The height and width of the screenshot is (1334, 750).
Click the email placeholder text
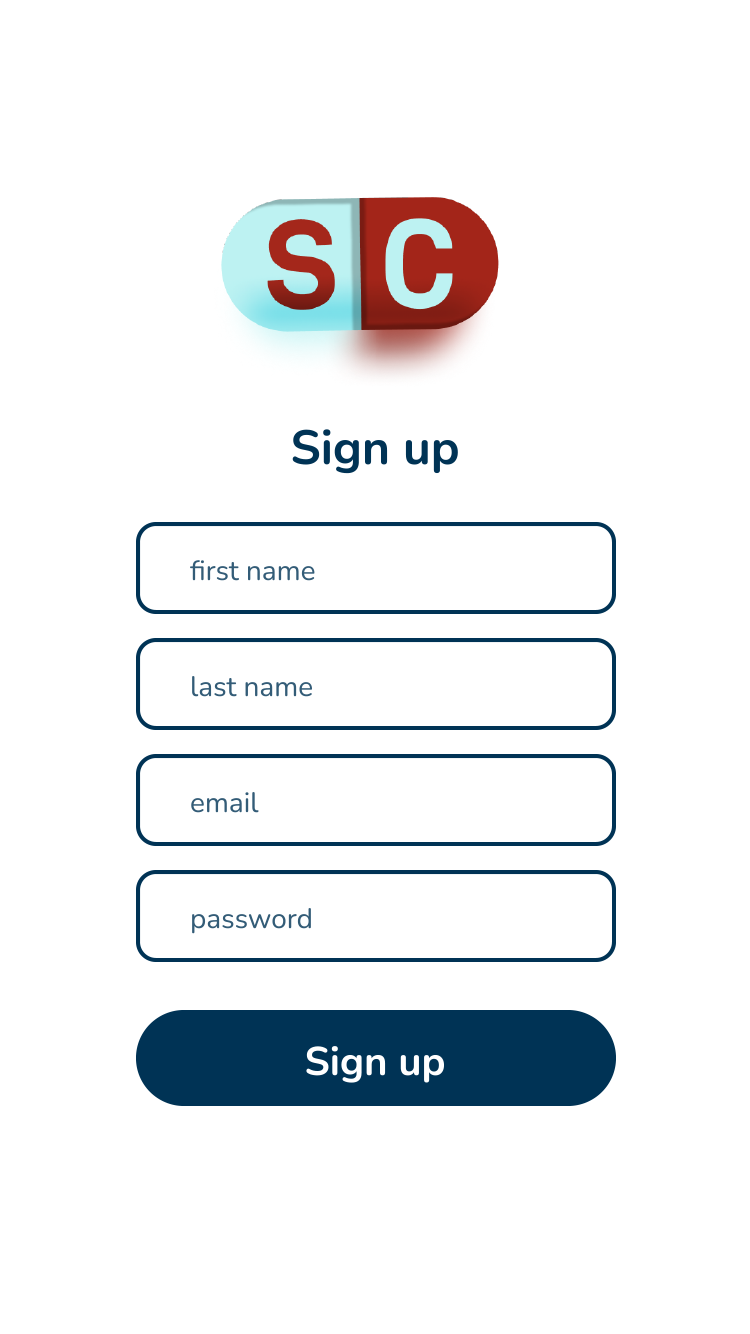point(224,802)
